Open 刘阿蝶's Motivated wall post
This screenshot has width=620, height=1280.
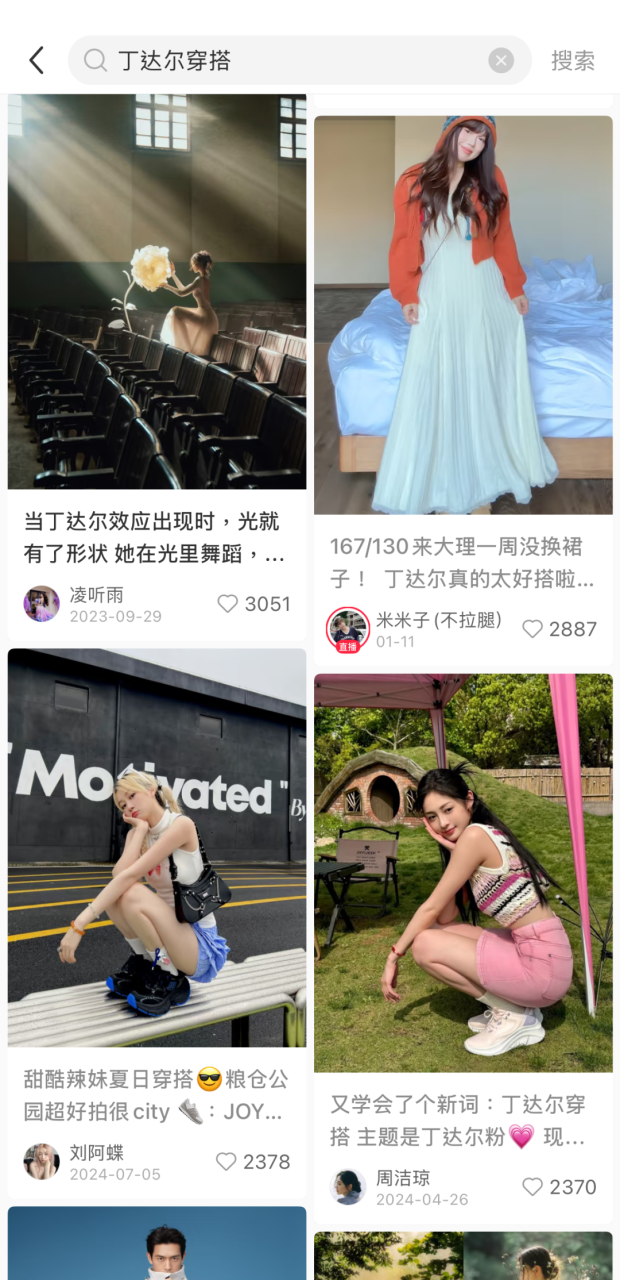(x=157, y=848)
